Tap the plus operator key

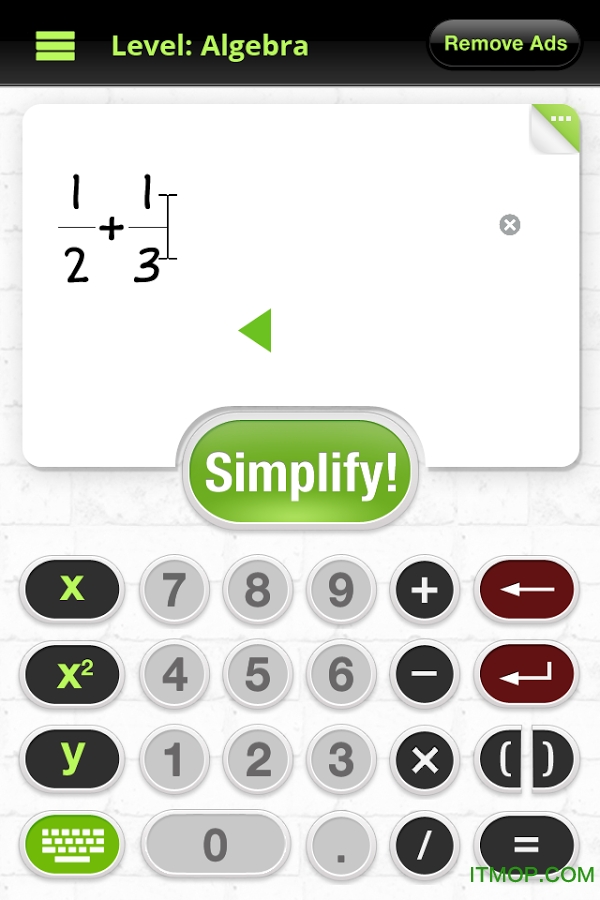425,590
